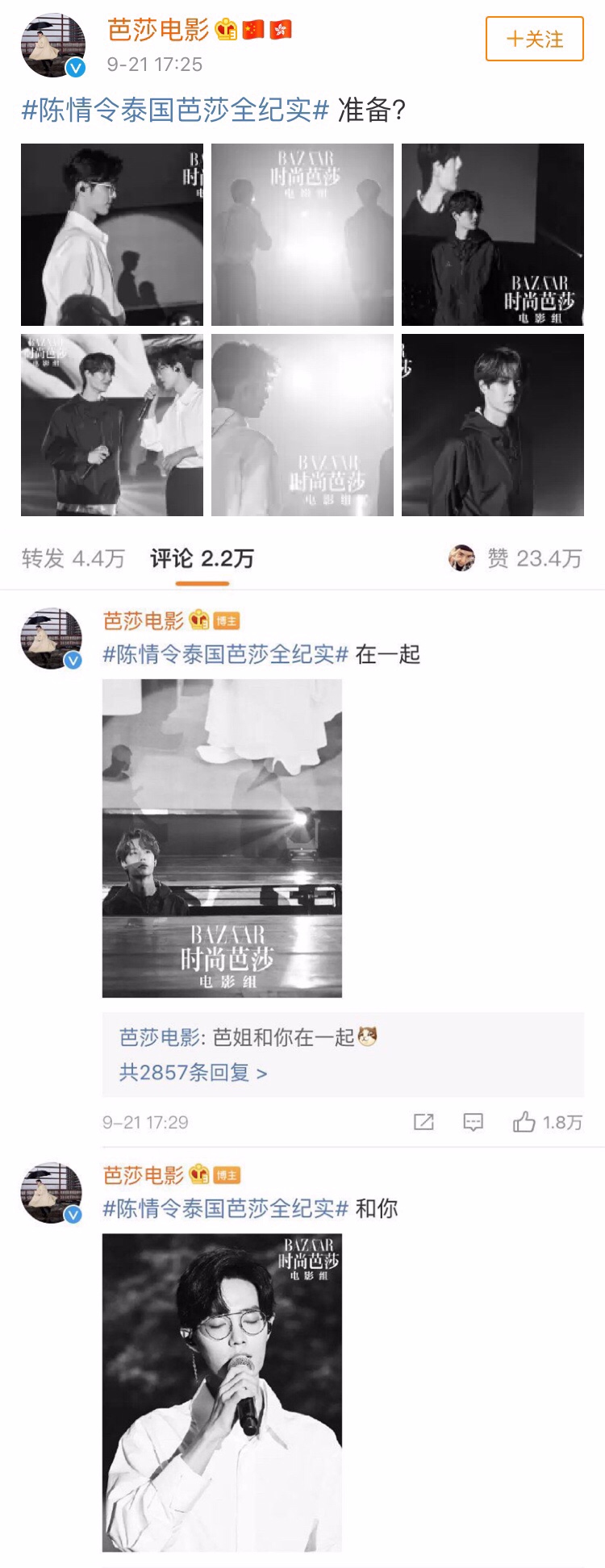
Task: Follow 芭莎电影 with the +关注 button
Action: (534, 39)
